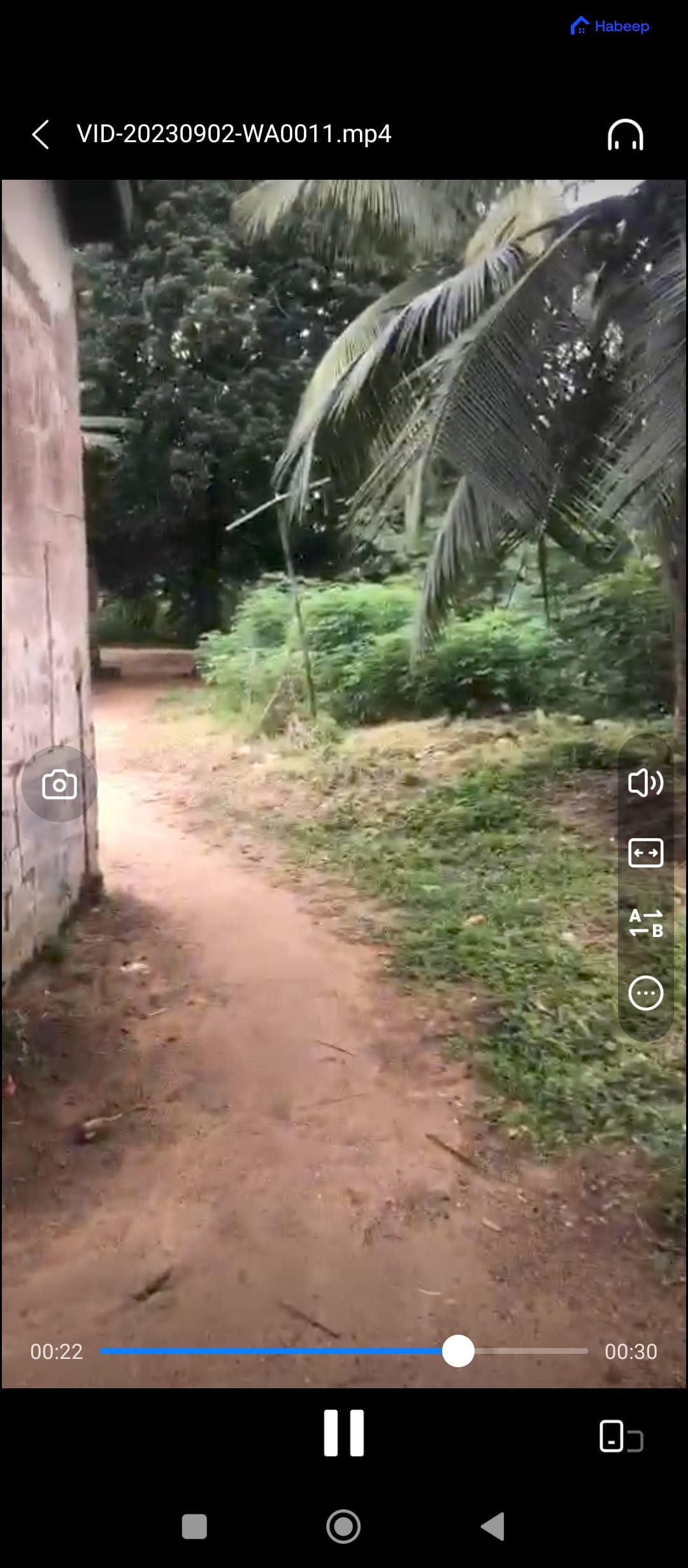The image size is (688, 1568).
Task: Open the volume control
Action: [x=645, y=783]
